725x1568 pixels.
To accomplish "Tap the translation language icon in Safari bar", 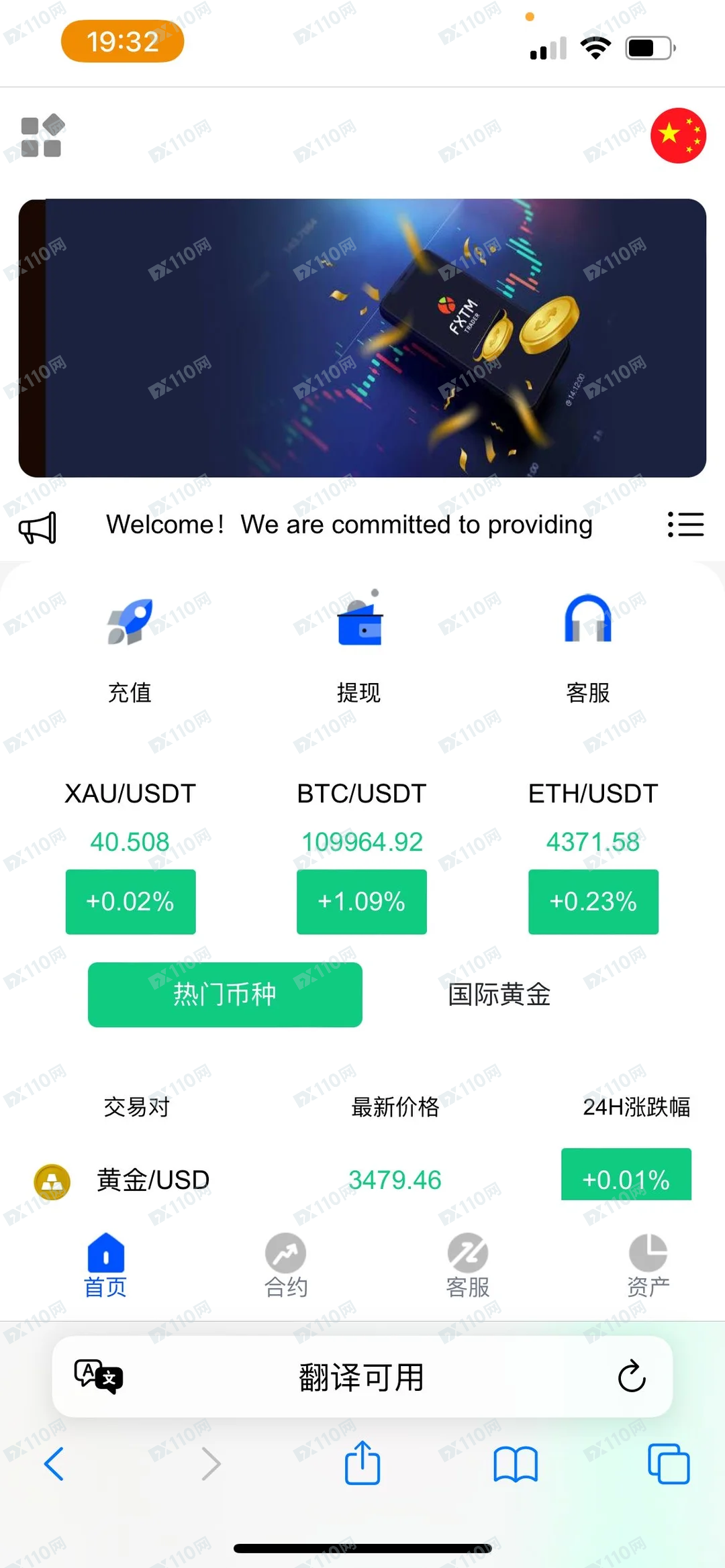I will coord(99,1376).
